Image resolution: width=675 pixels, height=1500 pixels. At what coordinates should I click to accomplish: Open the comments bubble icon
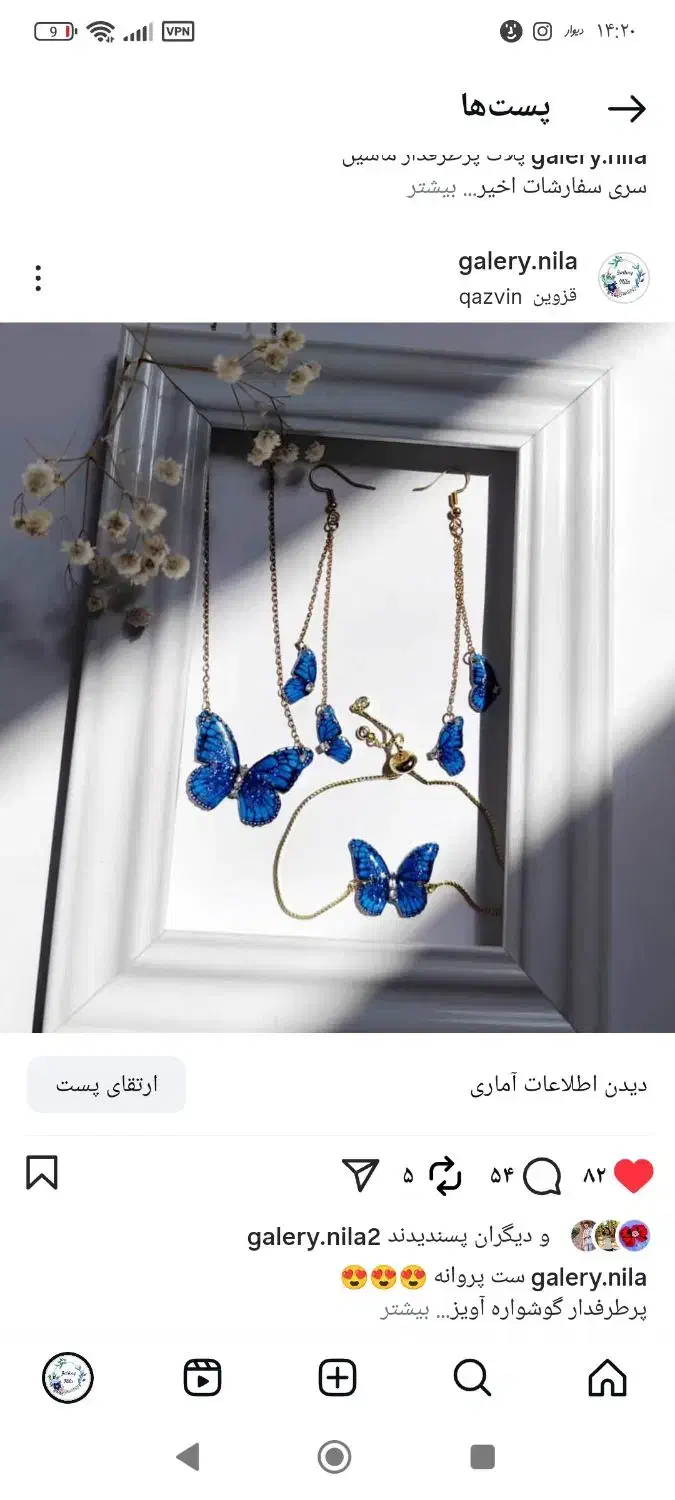[x=542, y=1176]
